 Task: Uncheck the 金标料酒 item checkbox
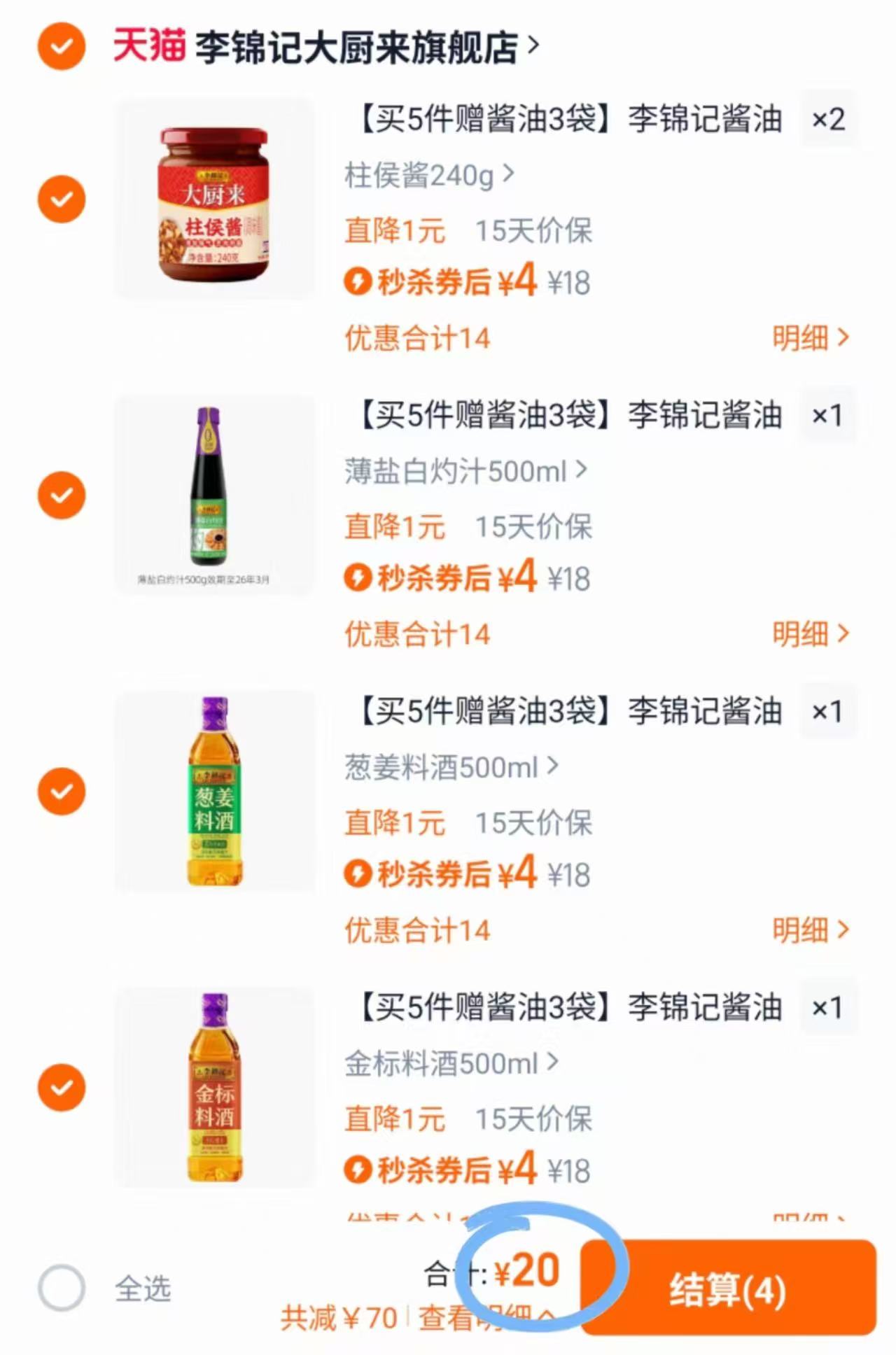tap(61, 1088)
